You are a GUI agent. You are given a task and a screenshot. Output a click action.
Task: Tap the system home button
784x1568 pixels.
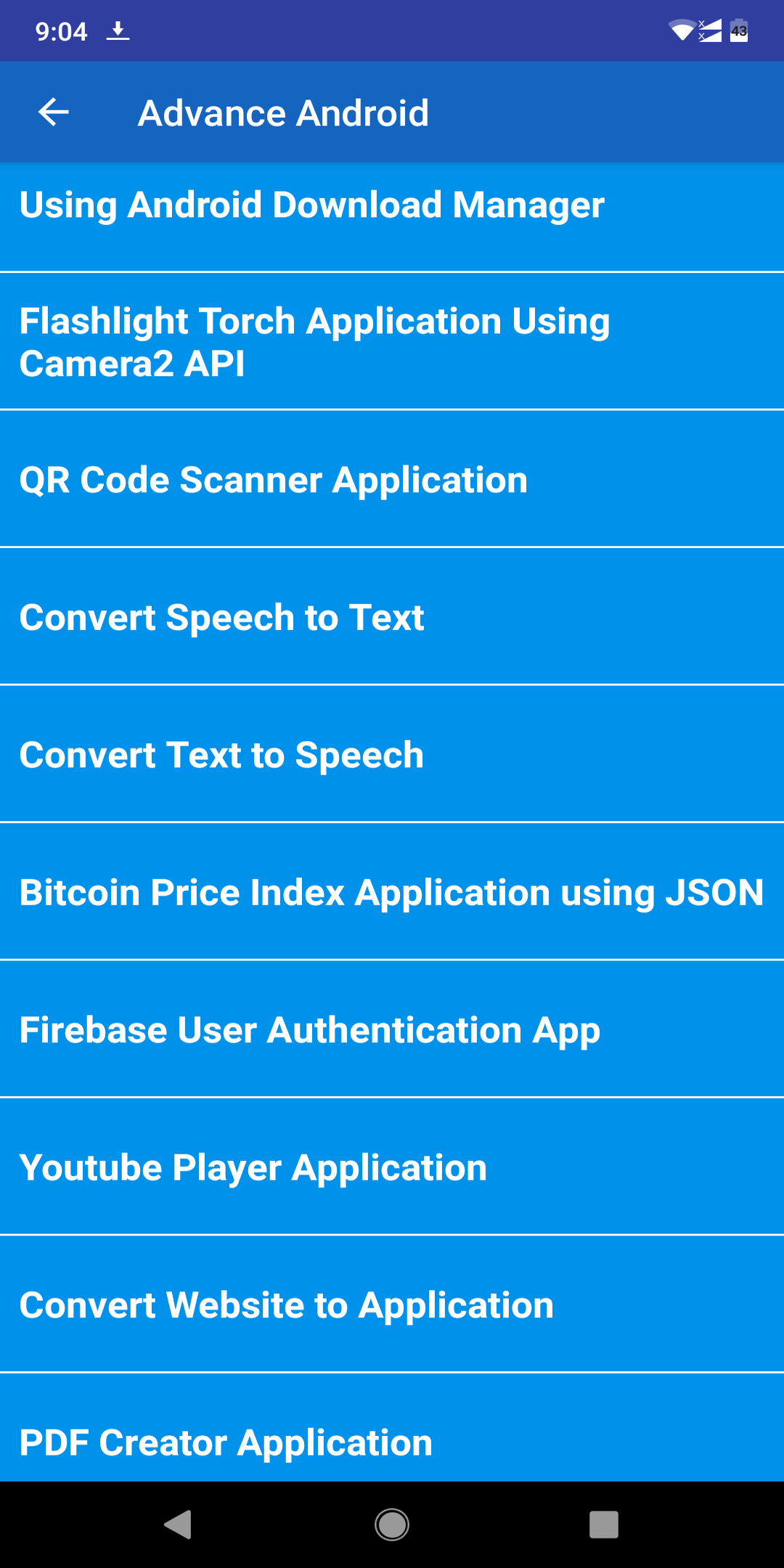(392, 1524)
